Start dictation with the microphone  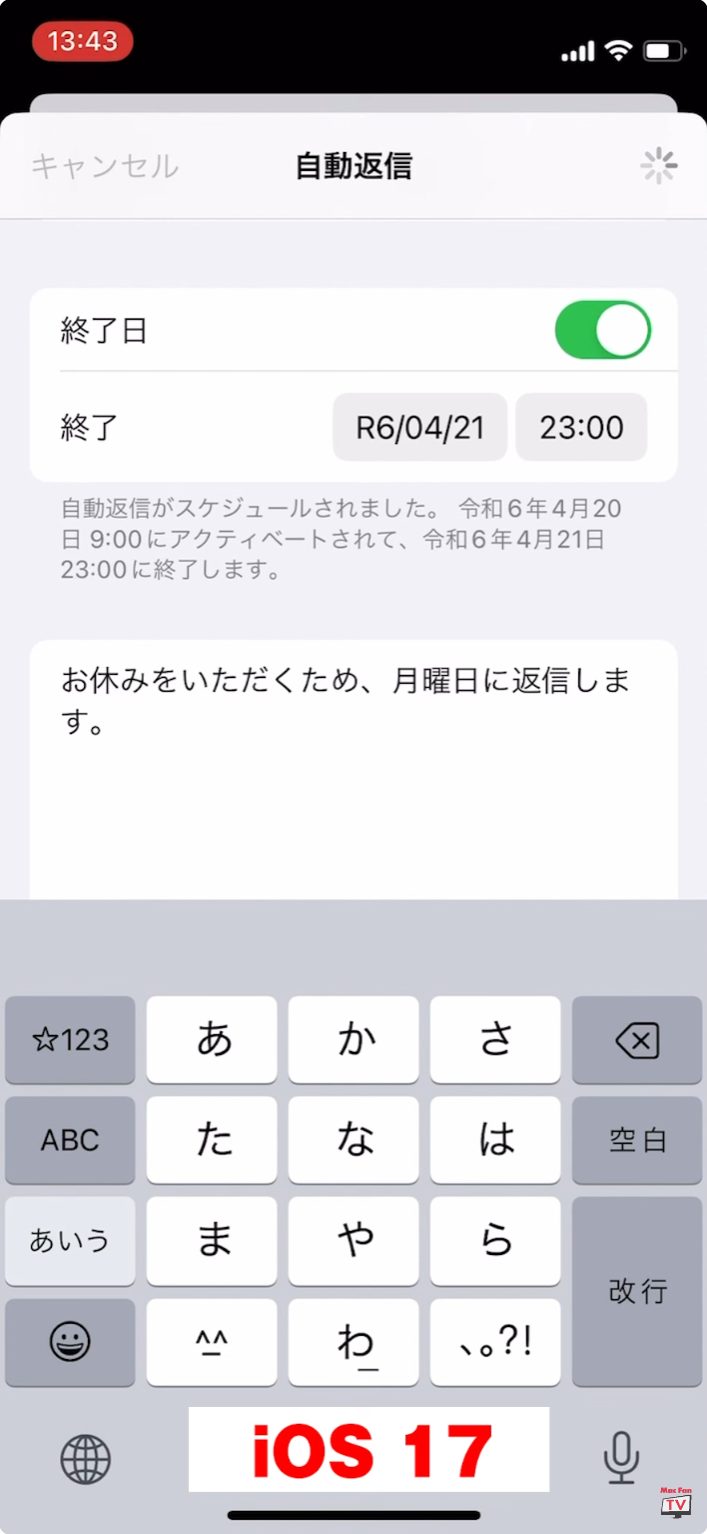pos(621,1458)
